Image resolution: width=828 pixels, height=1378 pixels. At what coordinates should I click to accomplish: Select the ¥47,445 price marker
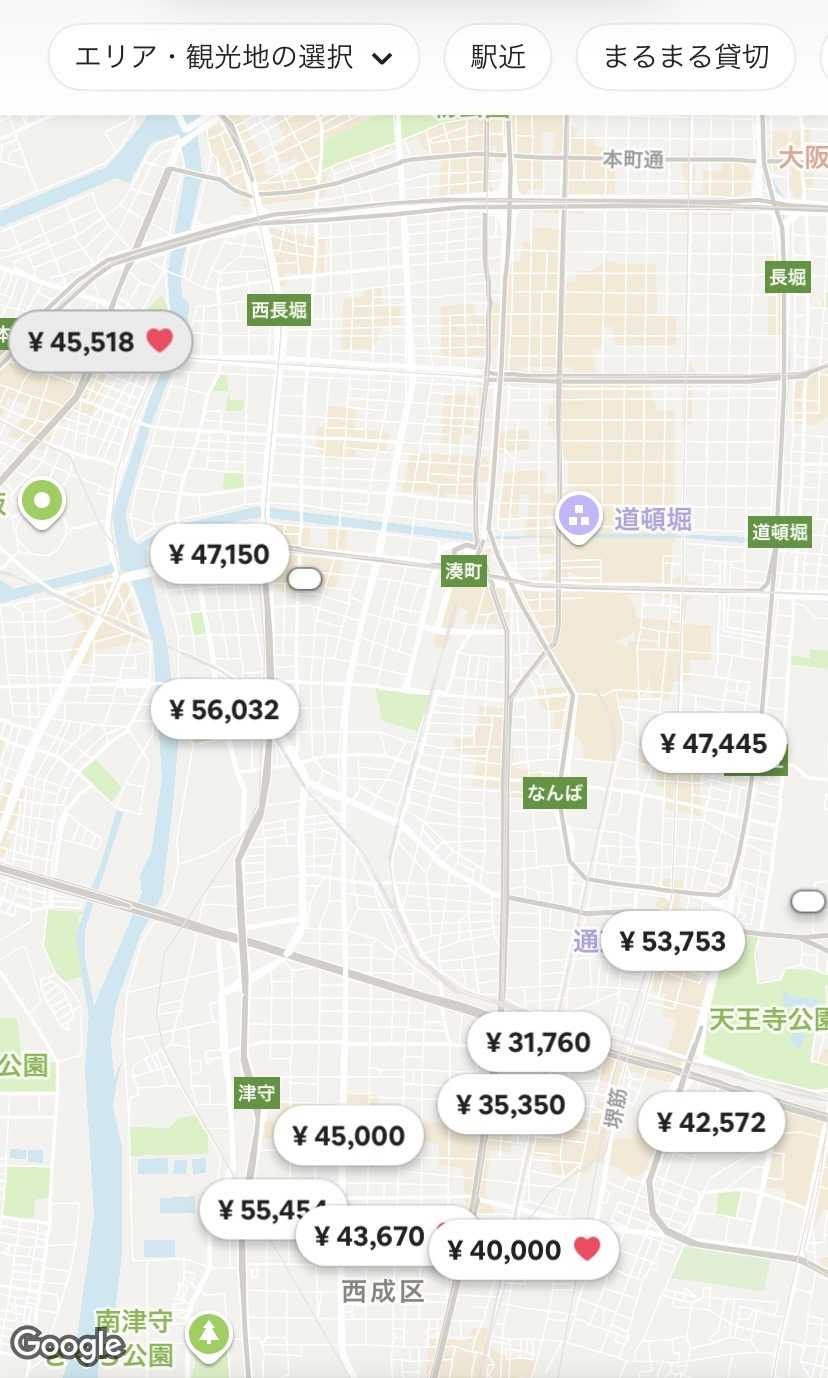point(713,743)
